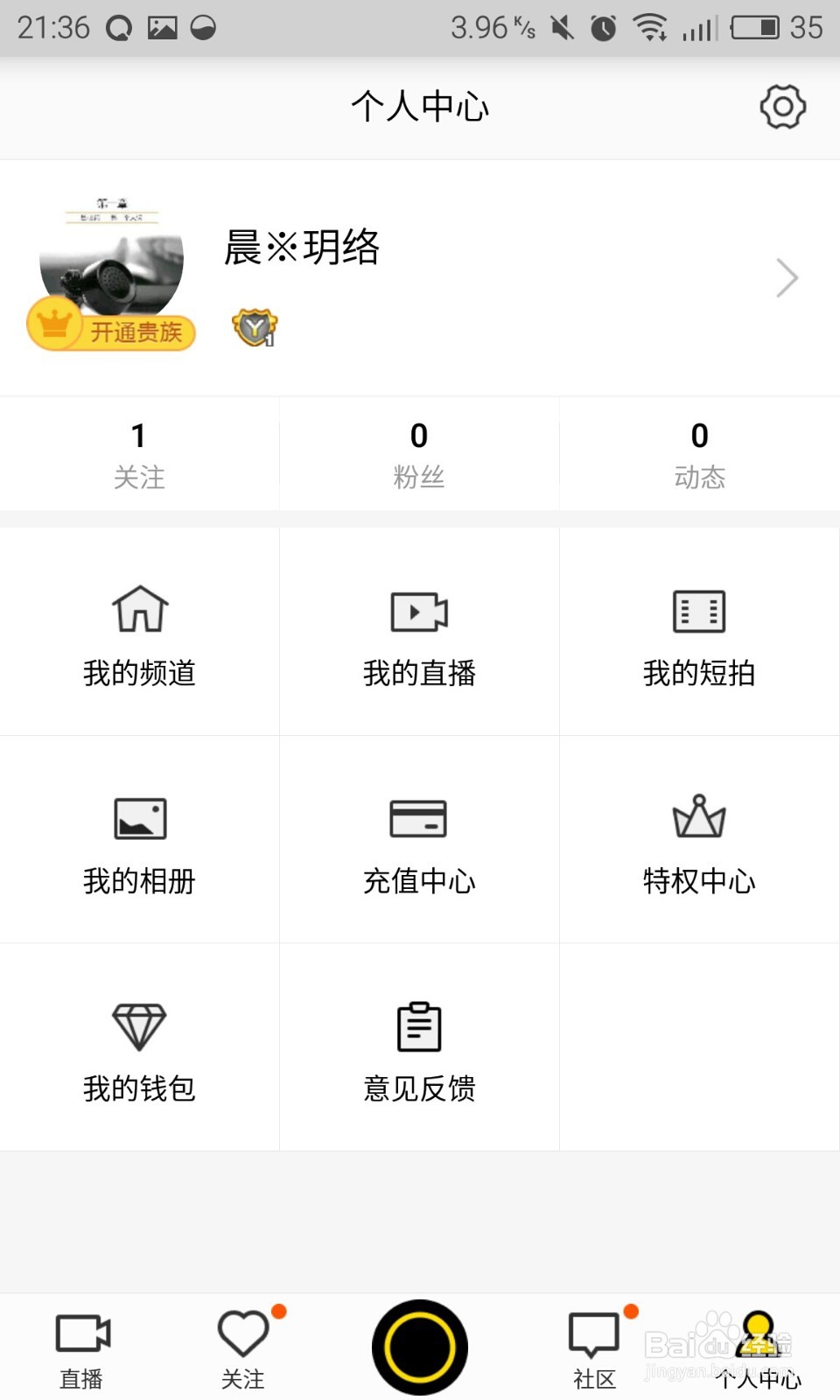The height and width of the screenshot is (1400, 840).
Task: Open 我的短拍
Action: pyautogui.click(x=699, y=633)
